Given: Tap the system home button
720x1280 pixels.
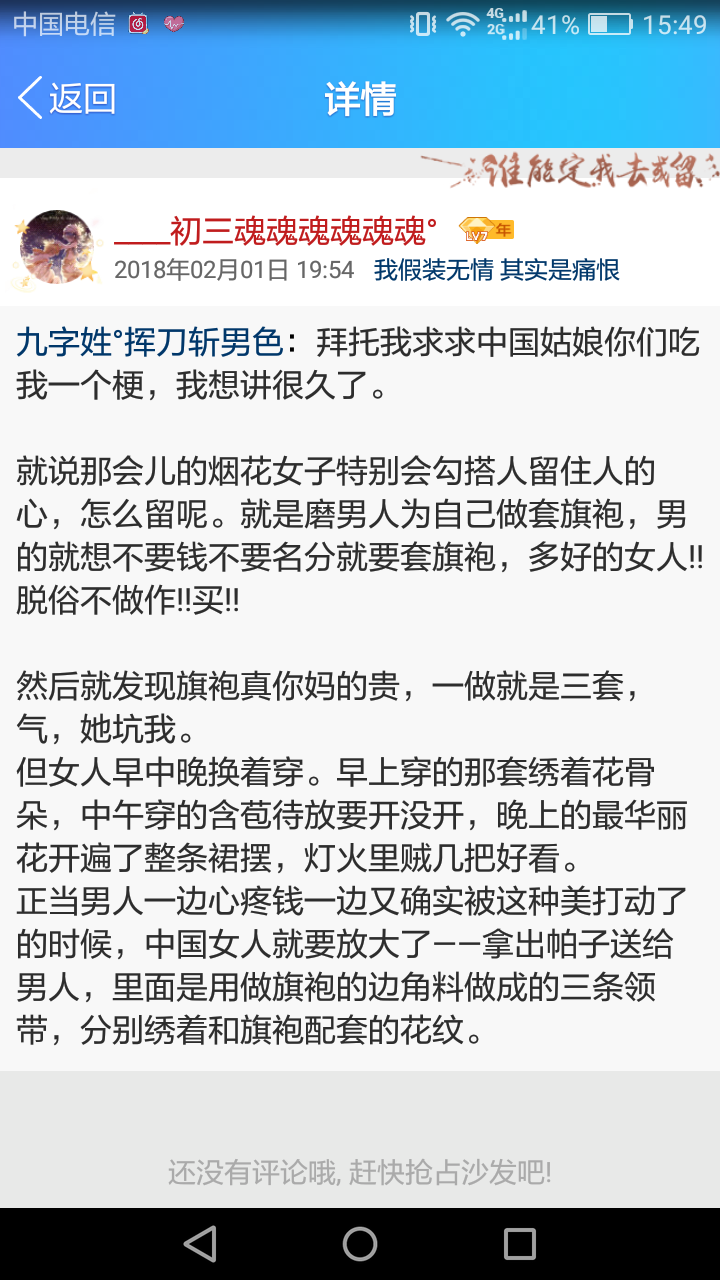Looking at the screenshot, I should (360, 1244).
